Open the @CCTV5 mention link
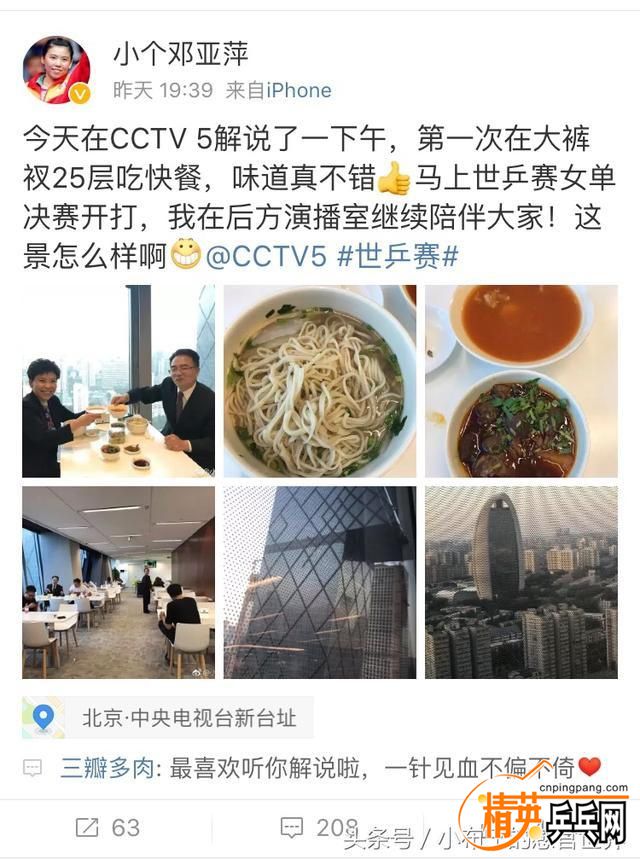The width and height of the screenshot is (640, 859). [266, 257]
